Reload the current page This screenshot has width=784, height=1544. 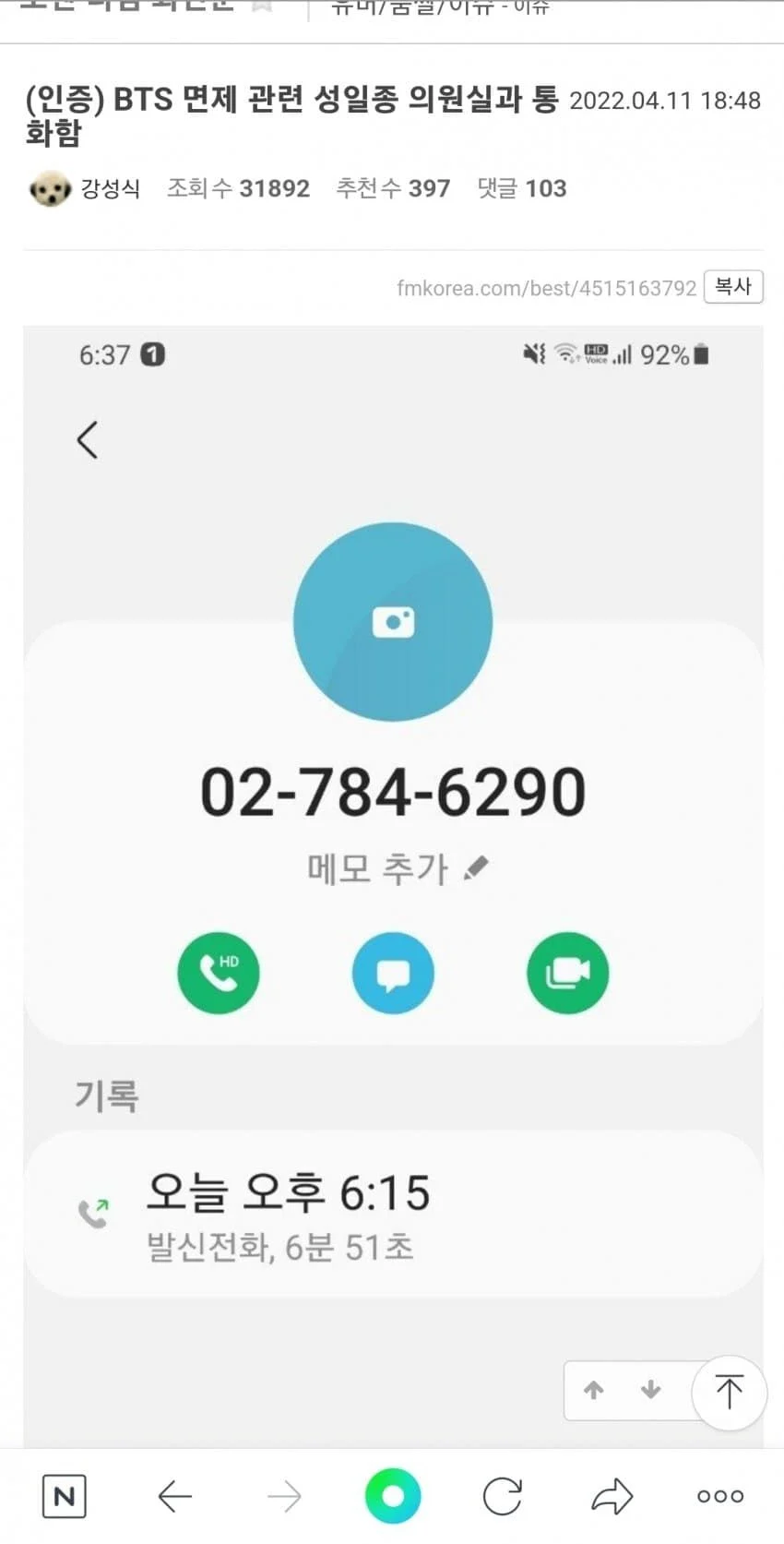[503, 1496]
